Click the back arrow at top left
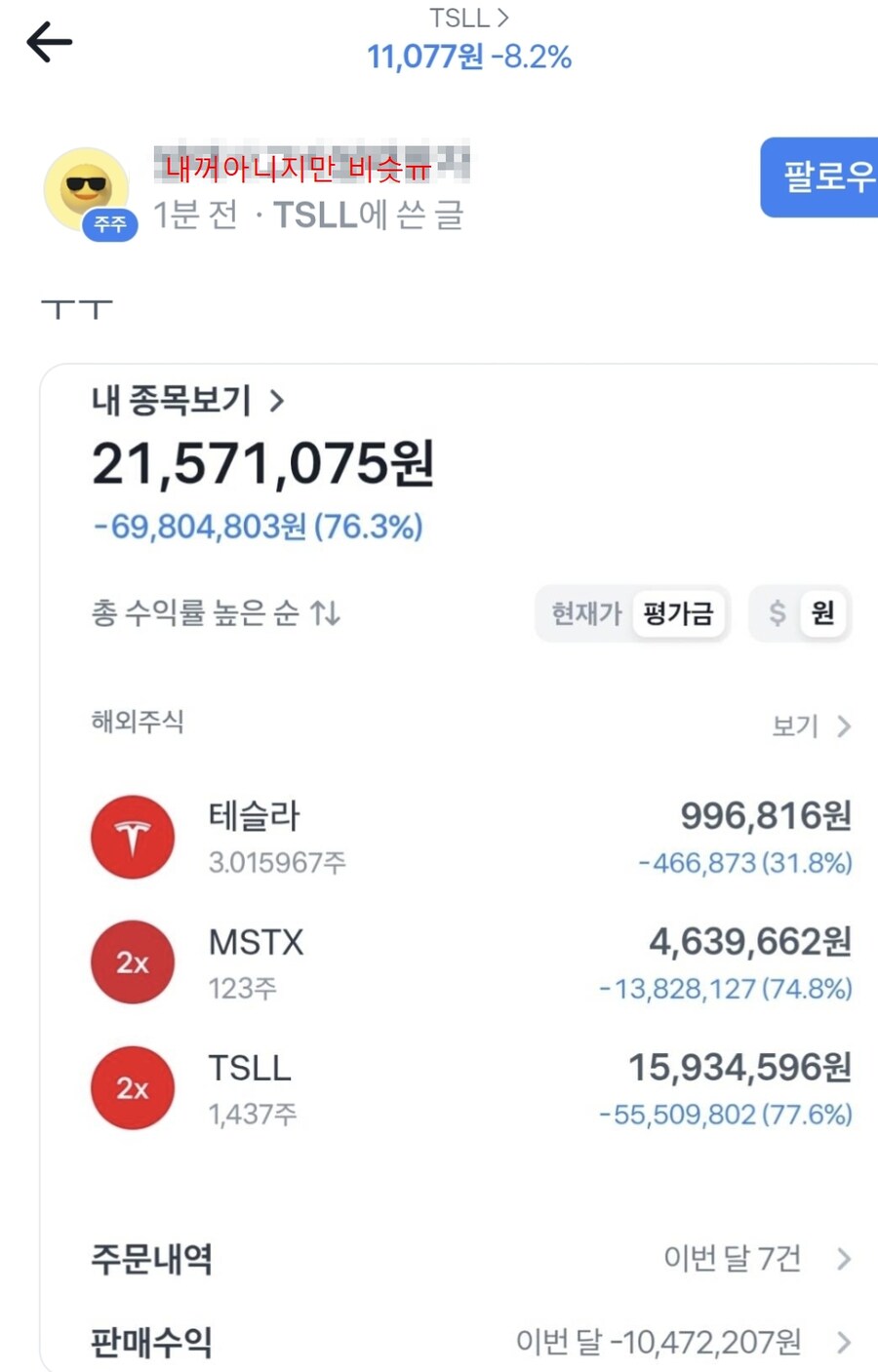 51,41
